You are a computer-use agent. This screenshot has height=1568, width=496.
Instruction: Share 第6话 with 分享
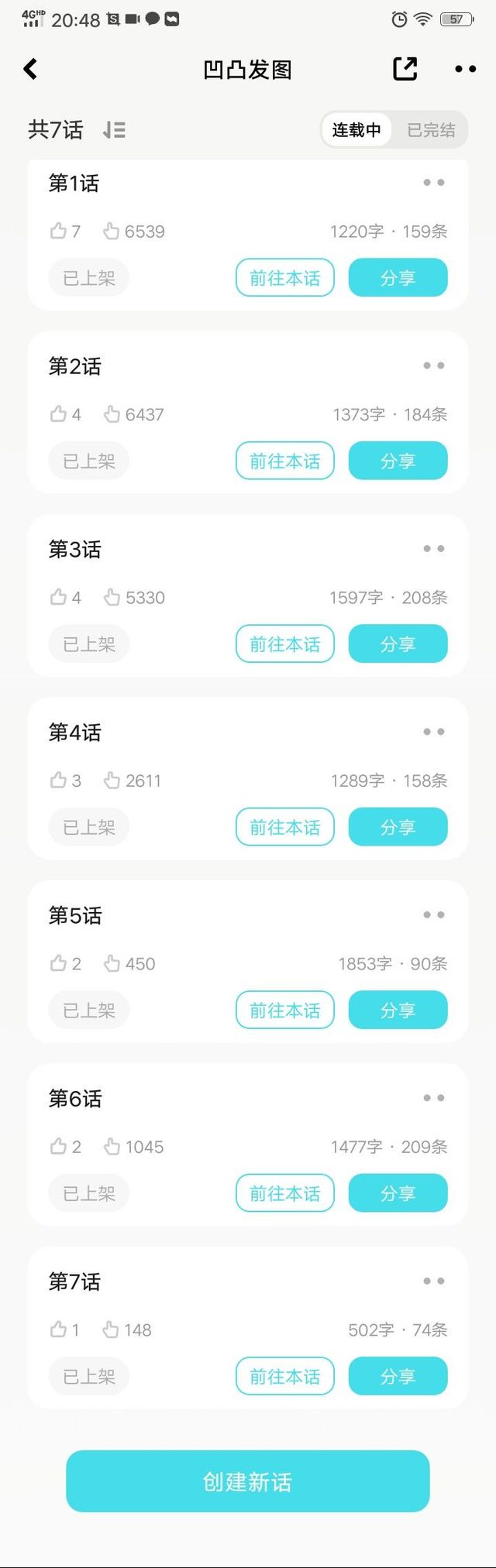tap(398, 1193)
